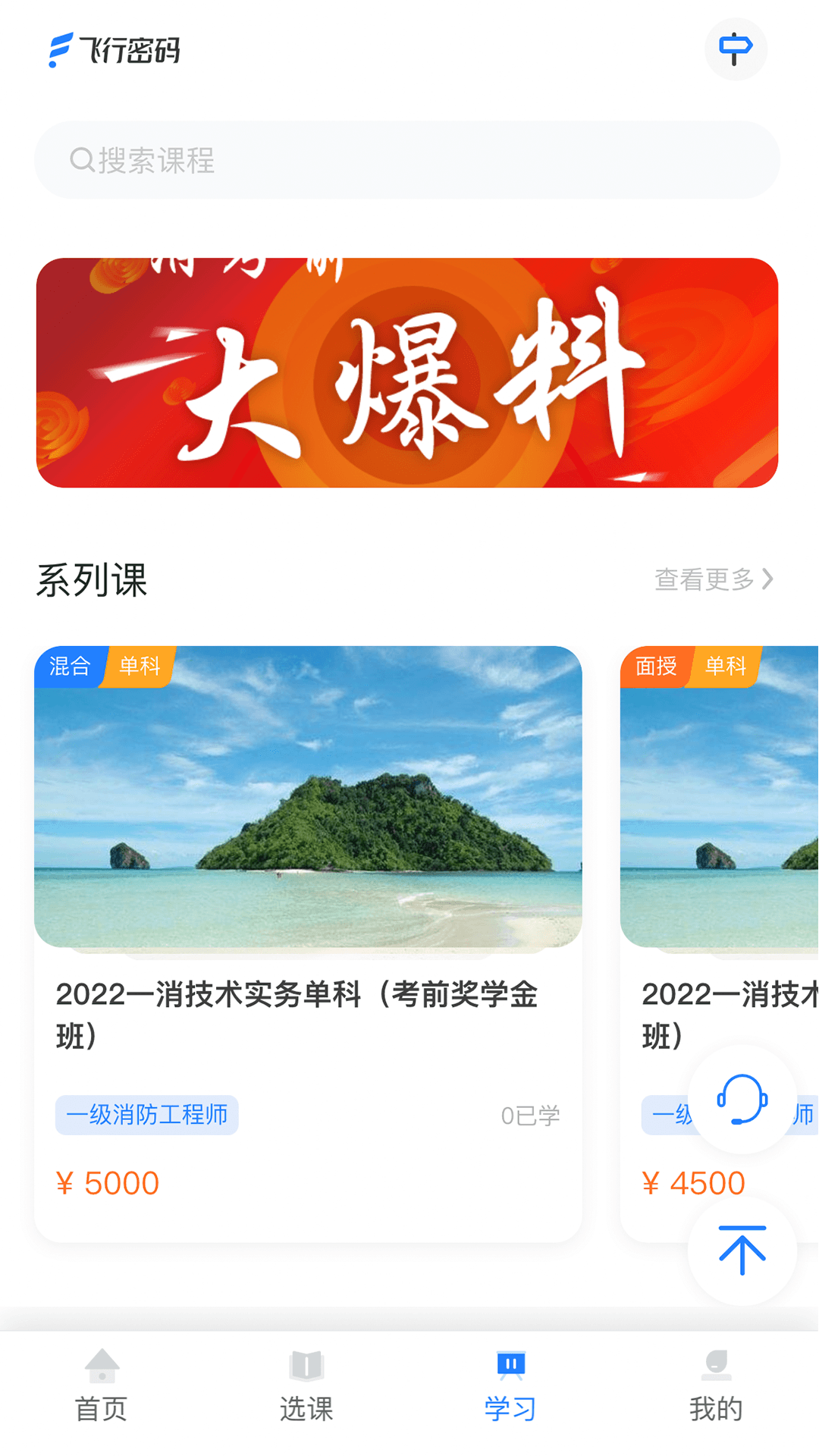
Task: Open the navigation signpost icon at top right
Action: coord(735,49)
